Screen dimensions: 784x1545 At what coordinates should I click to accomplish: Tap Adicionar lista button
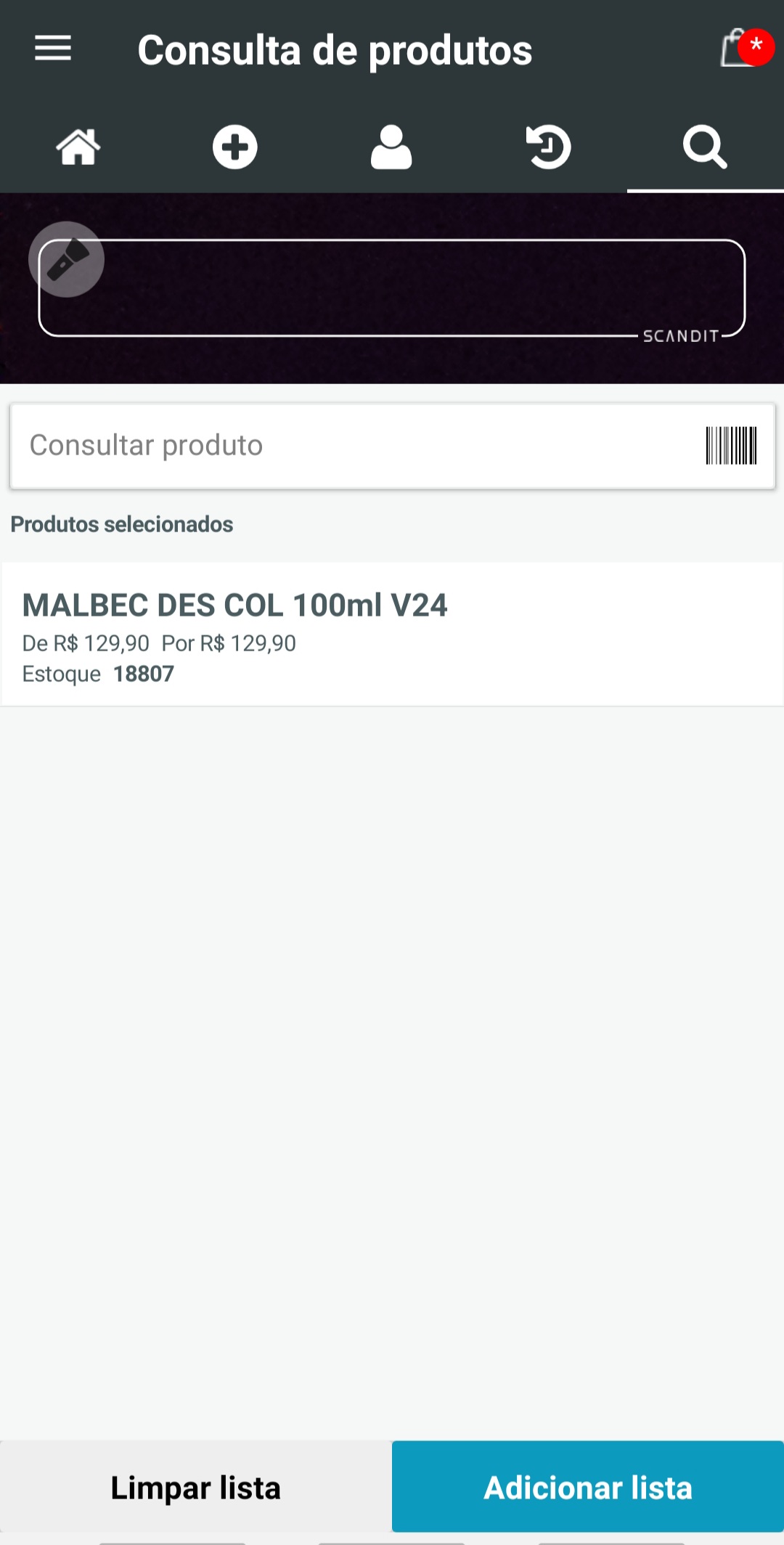coord(588,1487)
